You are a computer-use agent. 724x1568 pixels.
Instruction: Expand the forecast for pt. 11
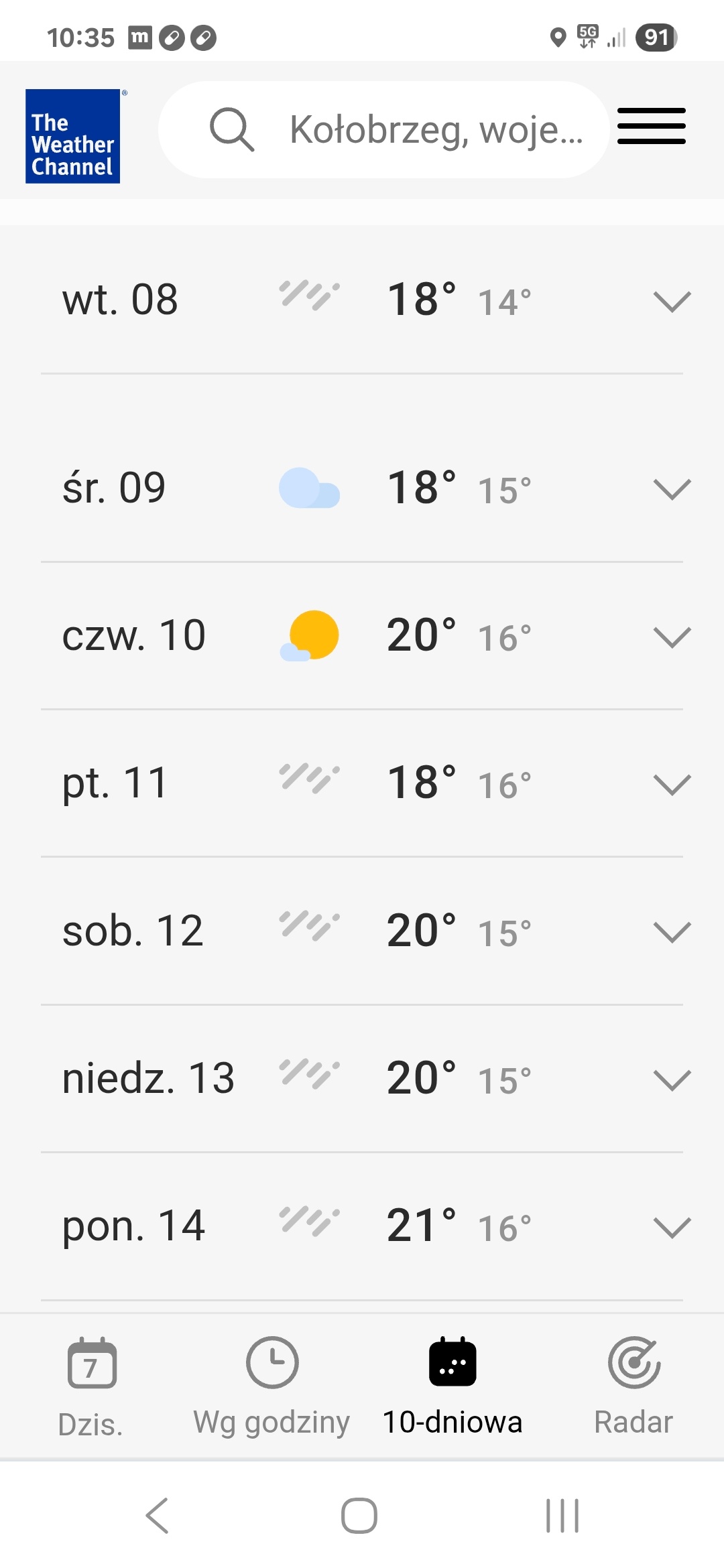tap(672, 784)
